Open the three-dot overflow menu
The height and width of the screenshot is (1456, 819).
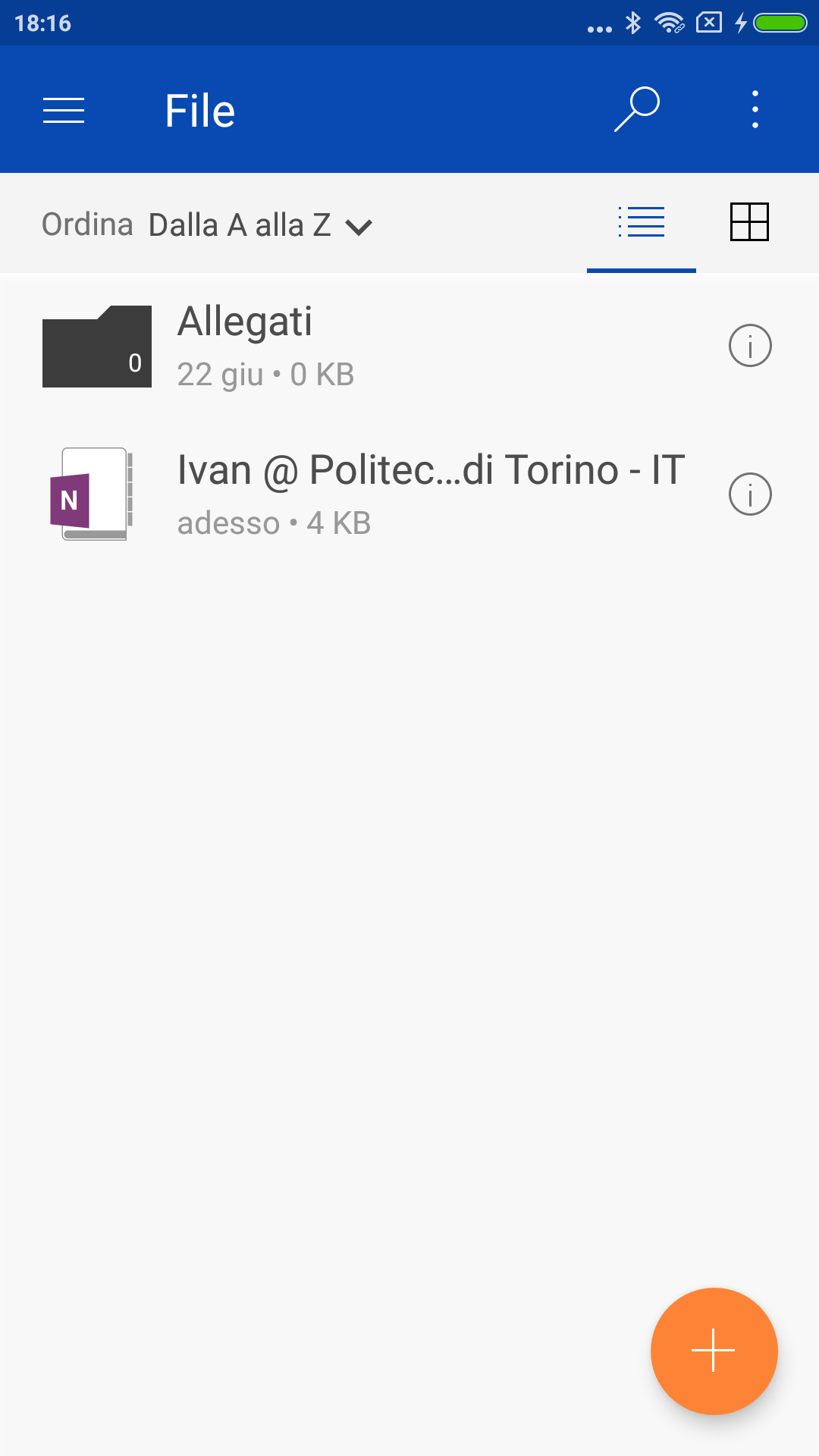(x=755, y=109)
